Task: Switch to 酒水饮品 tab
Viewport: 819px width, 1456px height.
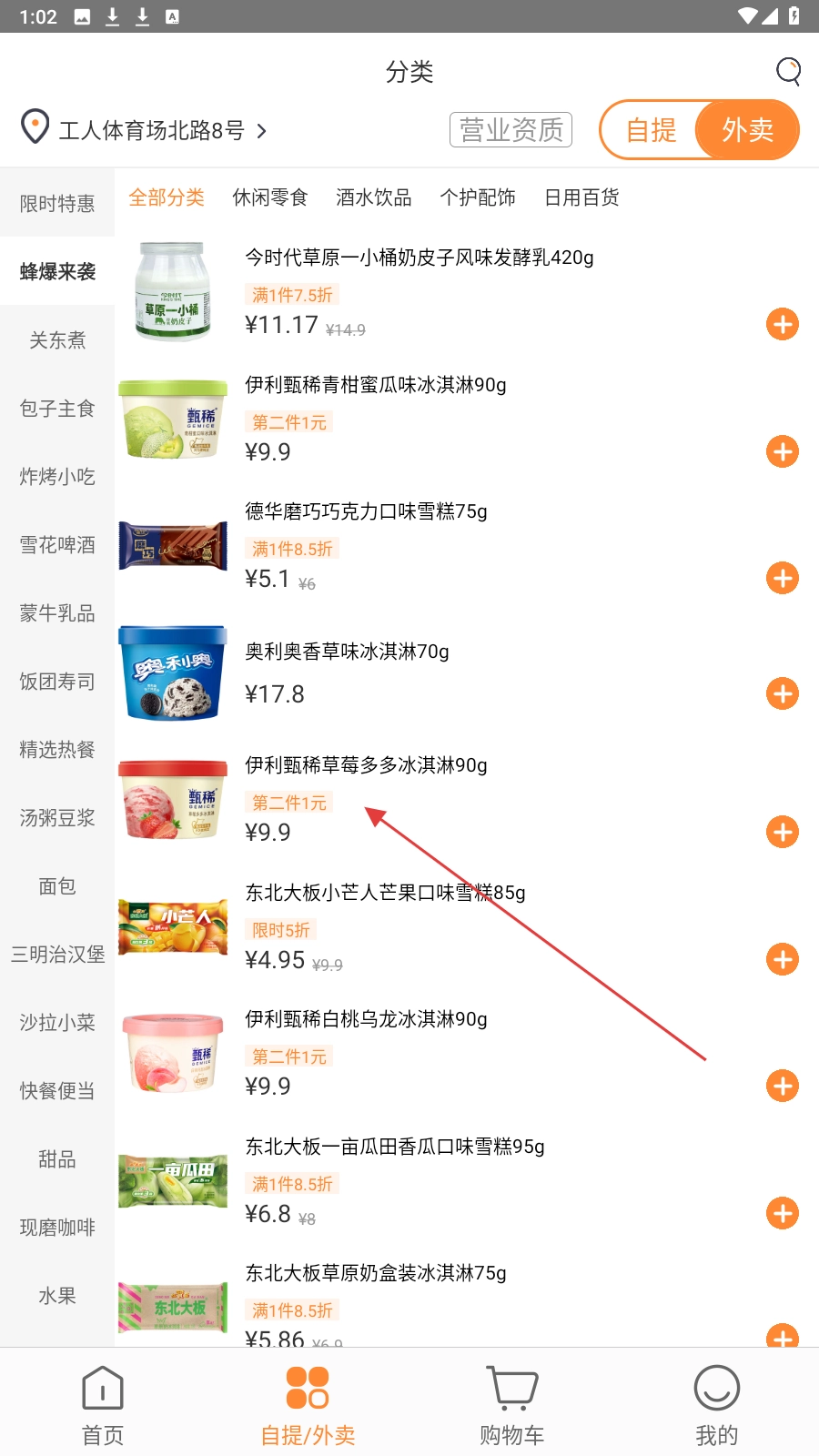Action: point(373,197)
